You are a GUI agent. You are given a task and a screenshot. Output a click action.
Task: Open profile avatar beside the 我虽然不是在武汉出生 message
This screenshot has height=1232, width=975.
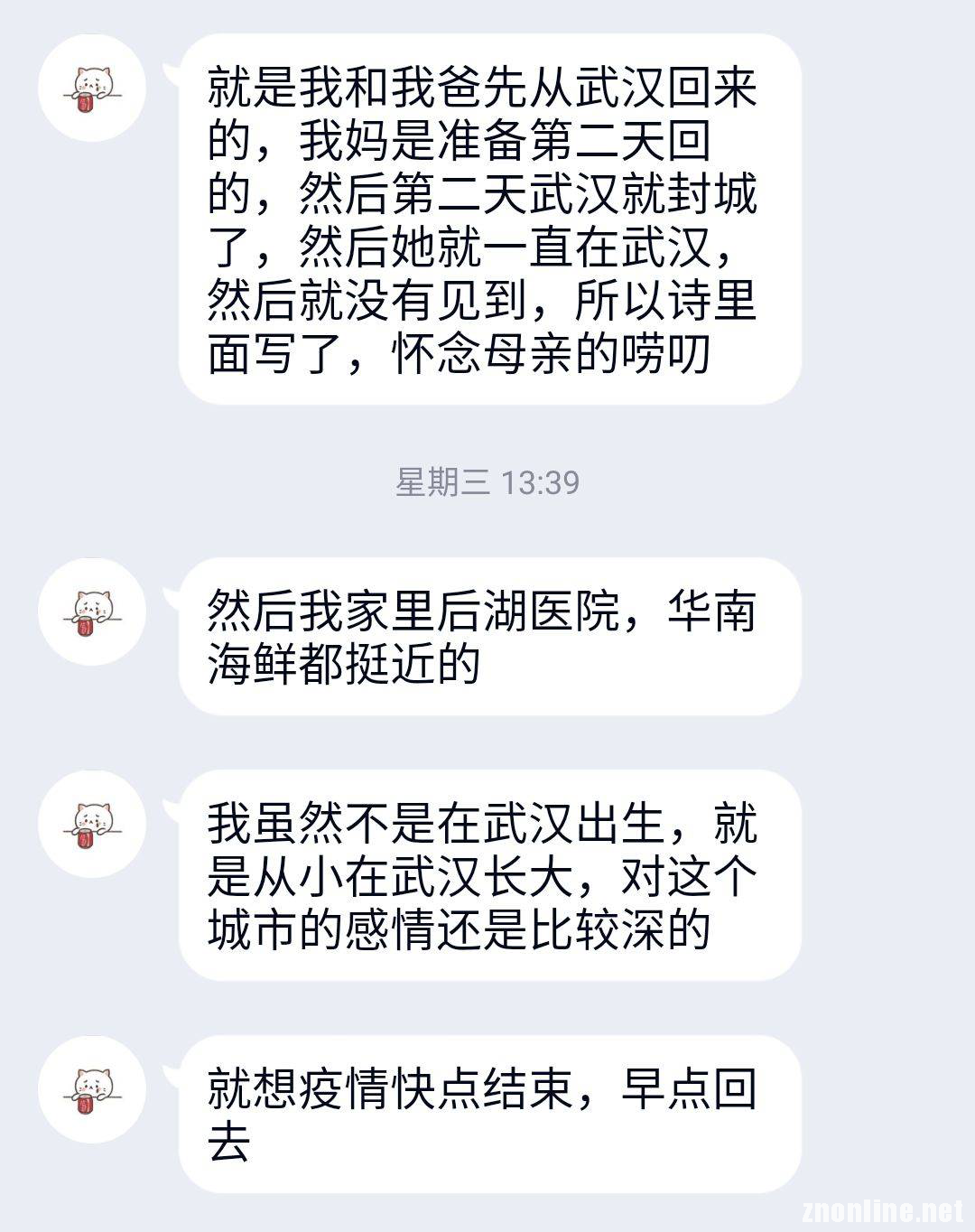click(92, 823)
